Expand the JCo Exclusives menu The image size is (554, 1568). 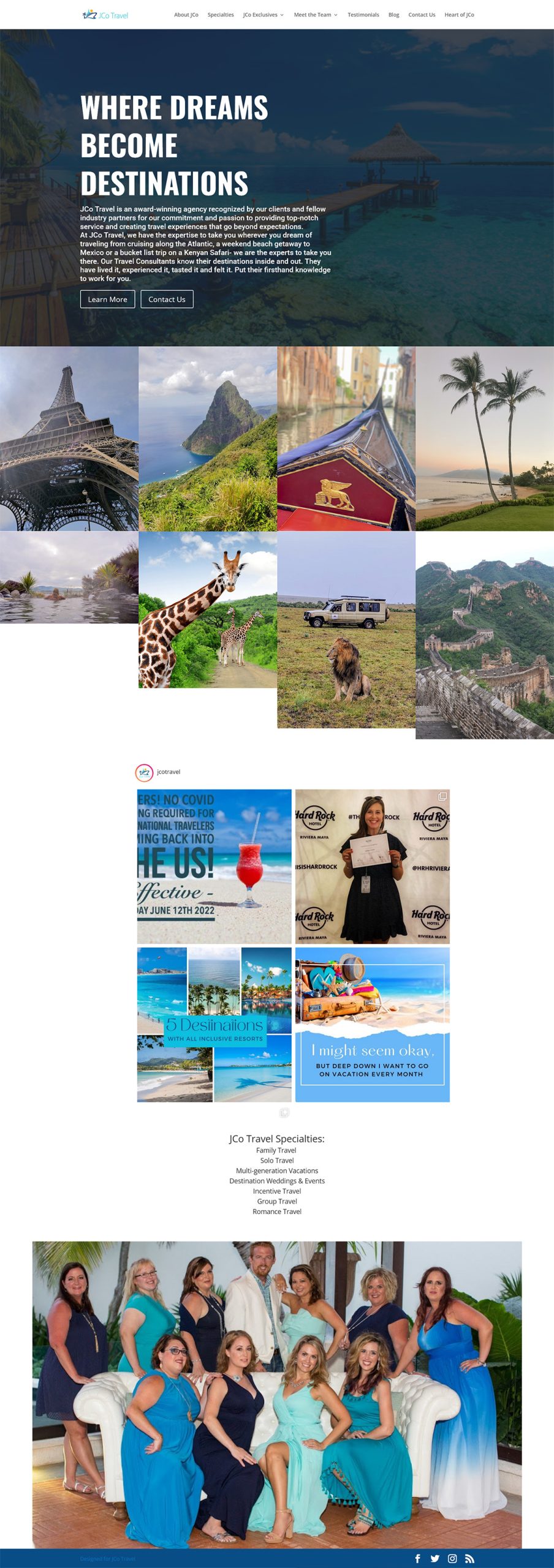click(x=263, y=15)
